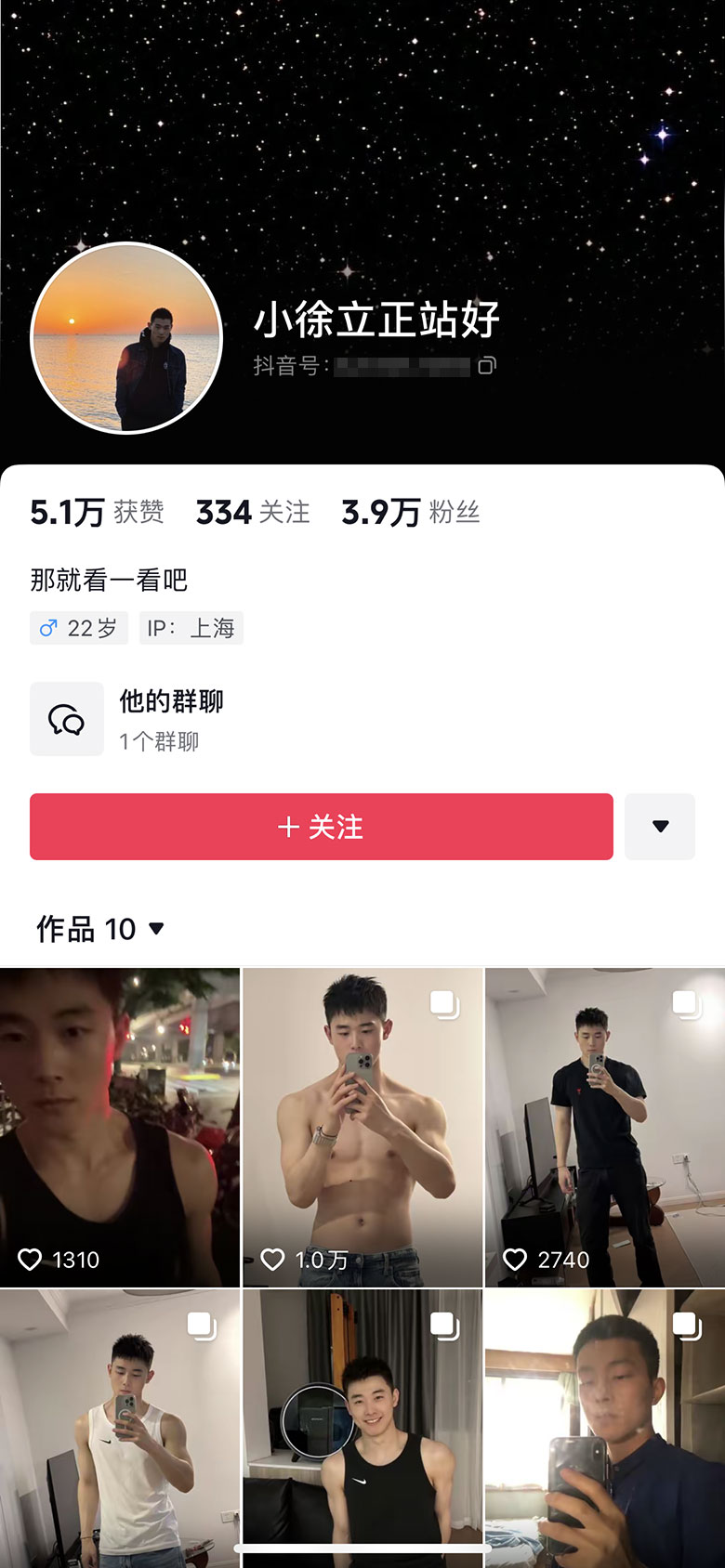
Task: View the 3.9万 粉丝 followers list
Action: 411,512
